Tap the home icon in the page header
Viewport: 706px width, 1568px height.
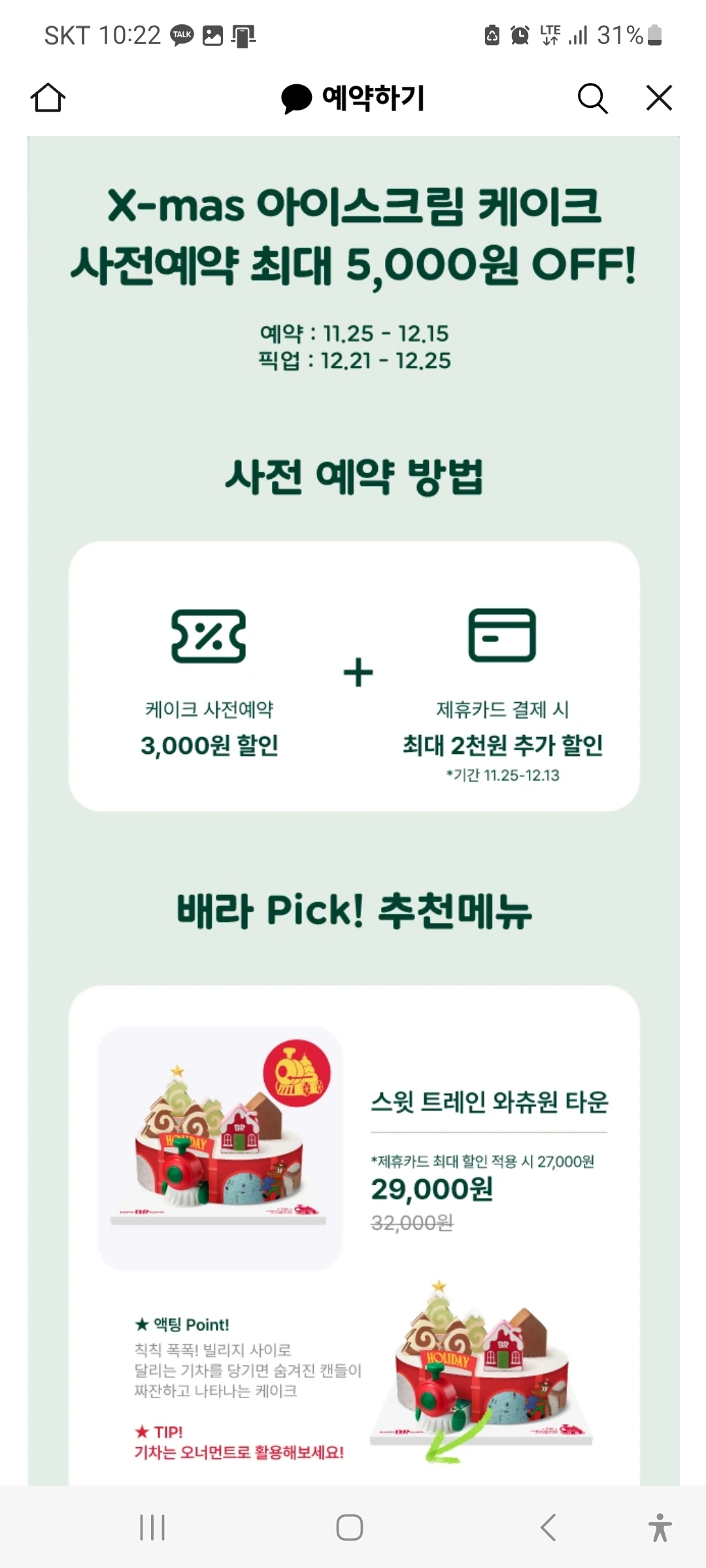pos(48,99)
